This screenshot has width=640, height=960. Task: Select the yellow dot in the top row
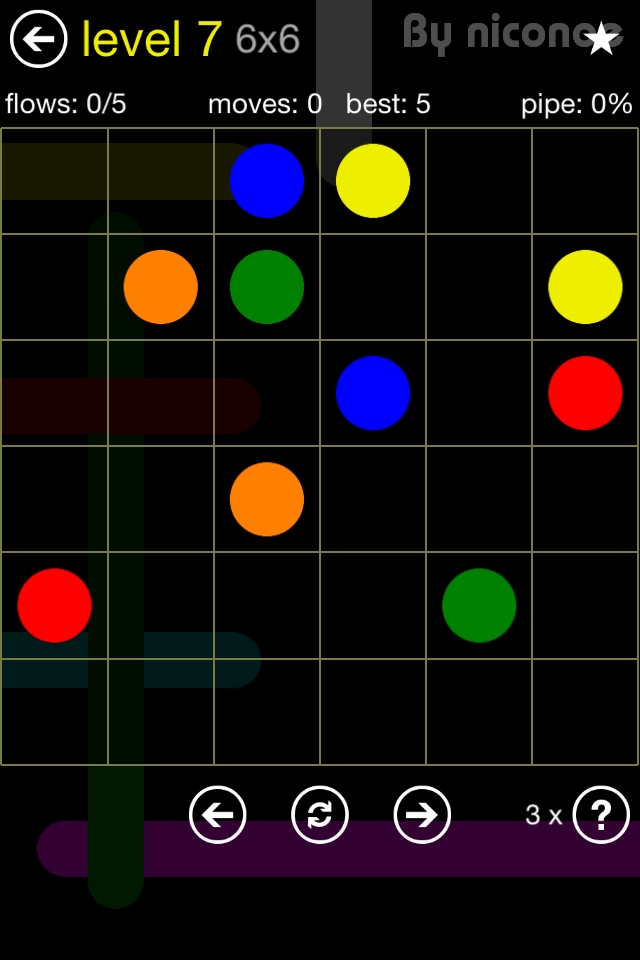pos(373,181)
